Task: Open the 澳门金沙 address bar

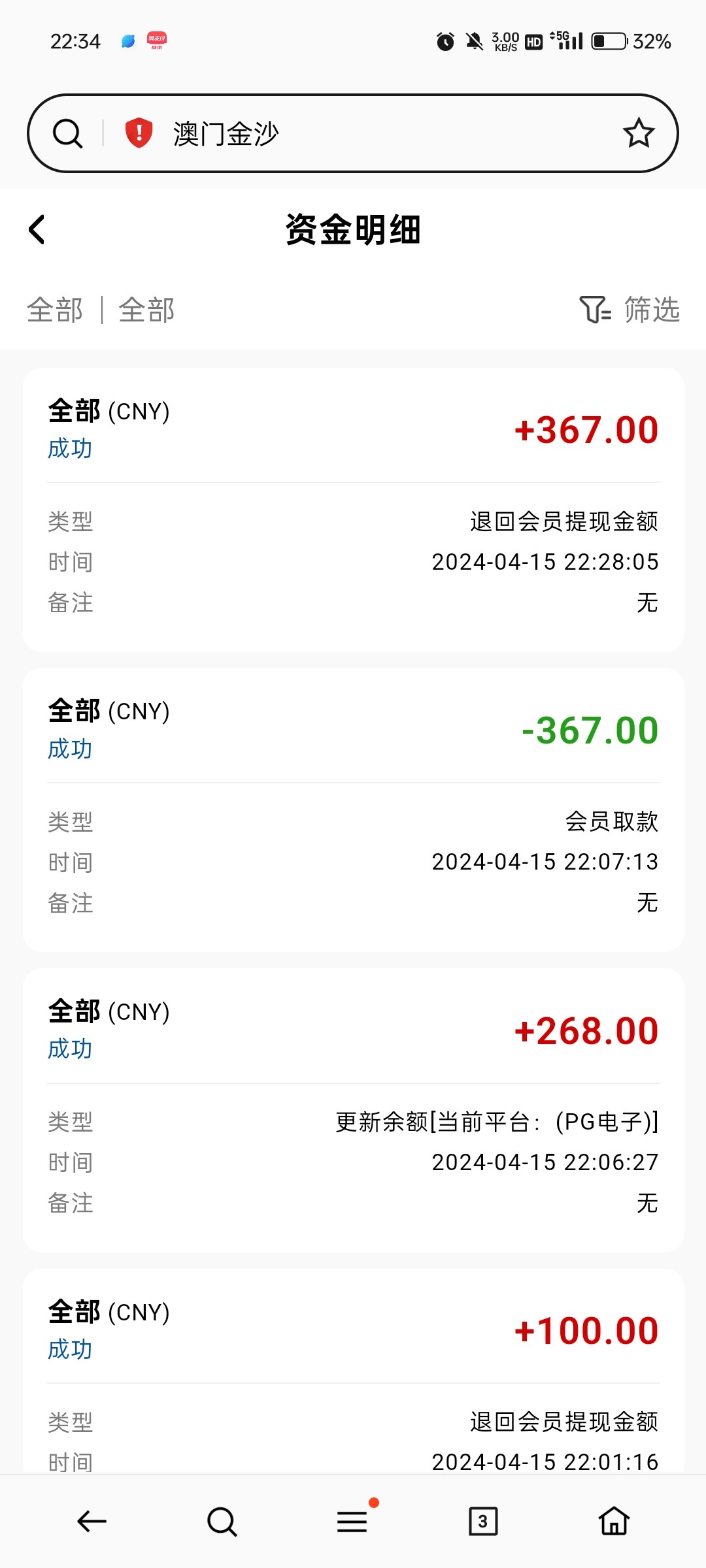Action: coord(366,134)
